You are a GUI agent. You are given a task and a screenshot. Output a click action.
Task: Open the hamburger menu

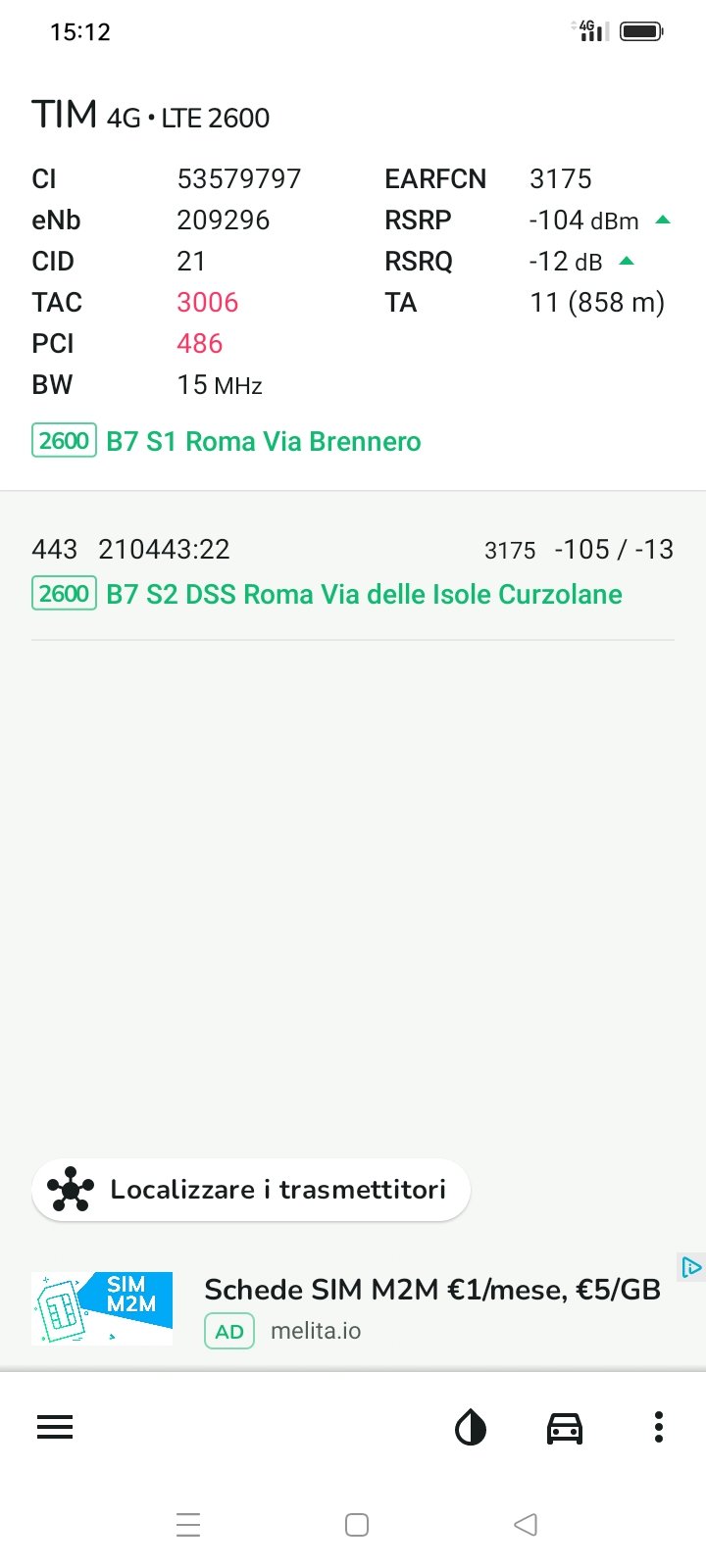[x=55, y=1427]
